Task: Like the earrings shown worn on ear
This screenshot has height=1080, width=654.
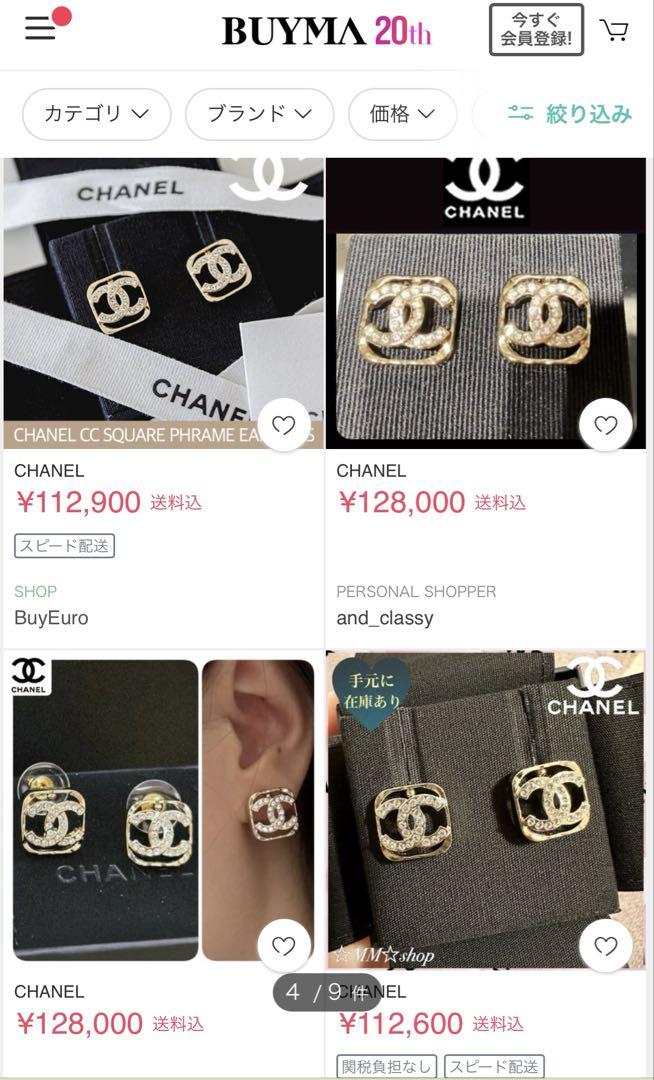Action: (284, 946)
